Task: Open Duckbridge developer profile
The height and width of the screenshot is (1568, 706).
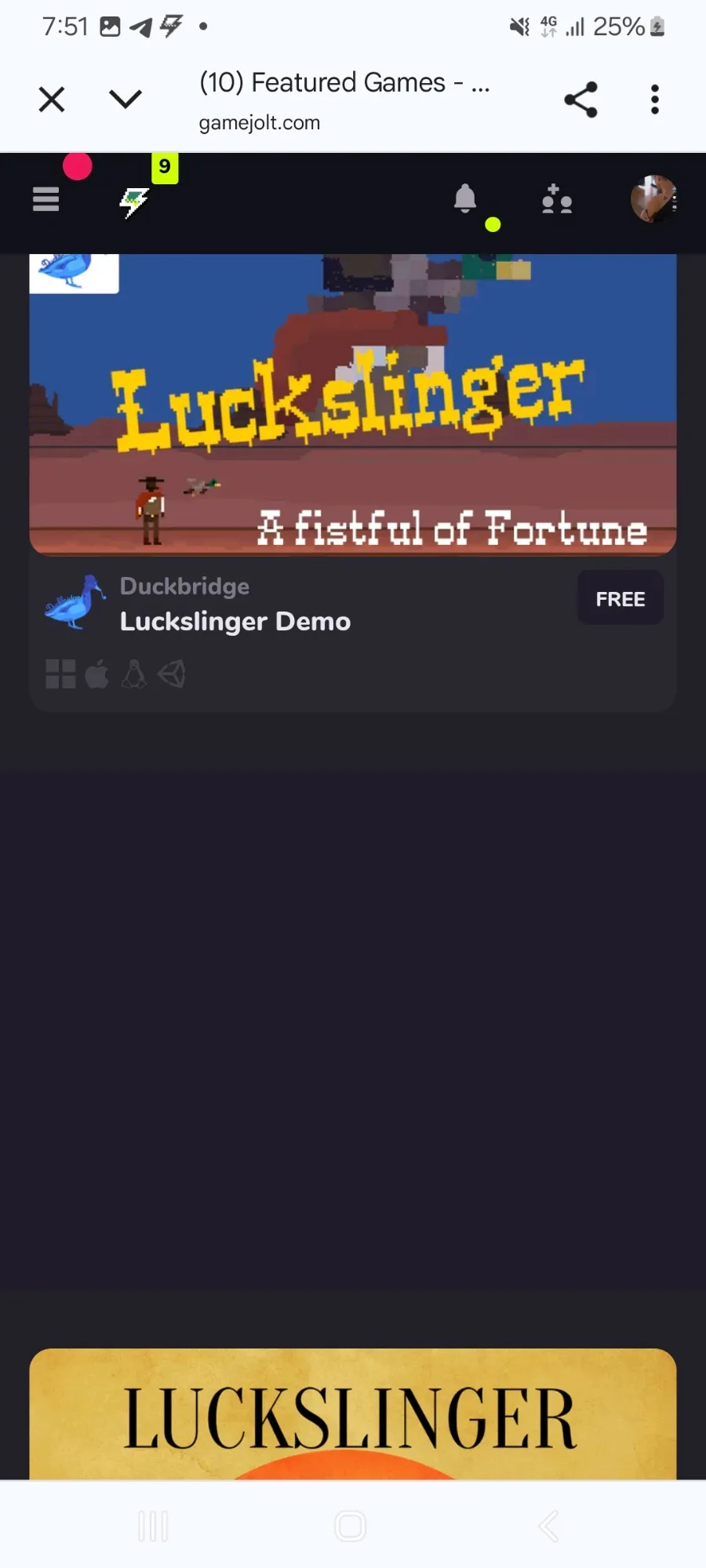Action: click(184, 586)
